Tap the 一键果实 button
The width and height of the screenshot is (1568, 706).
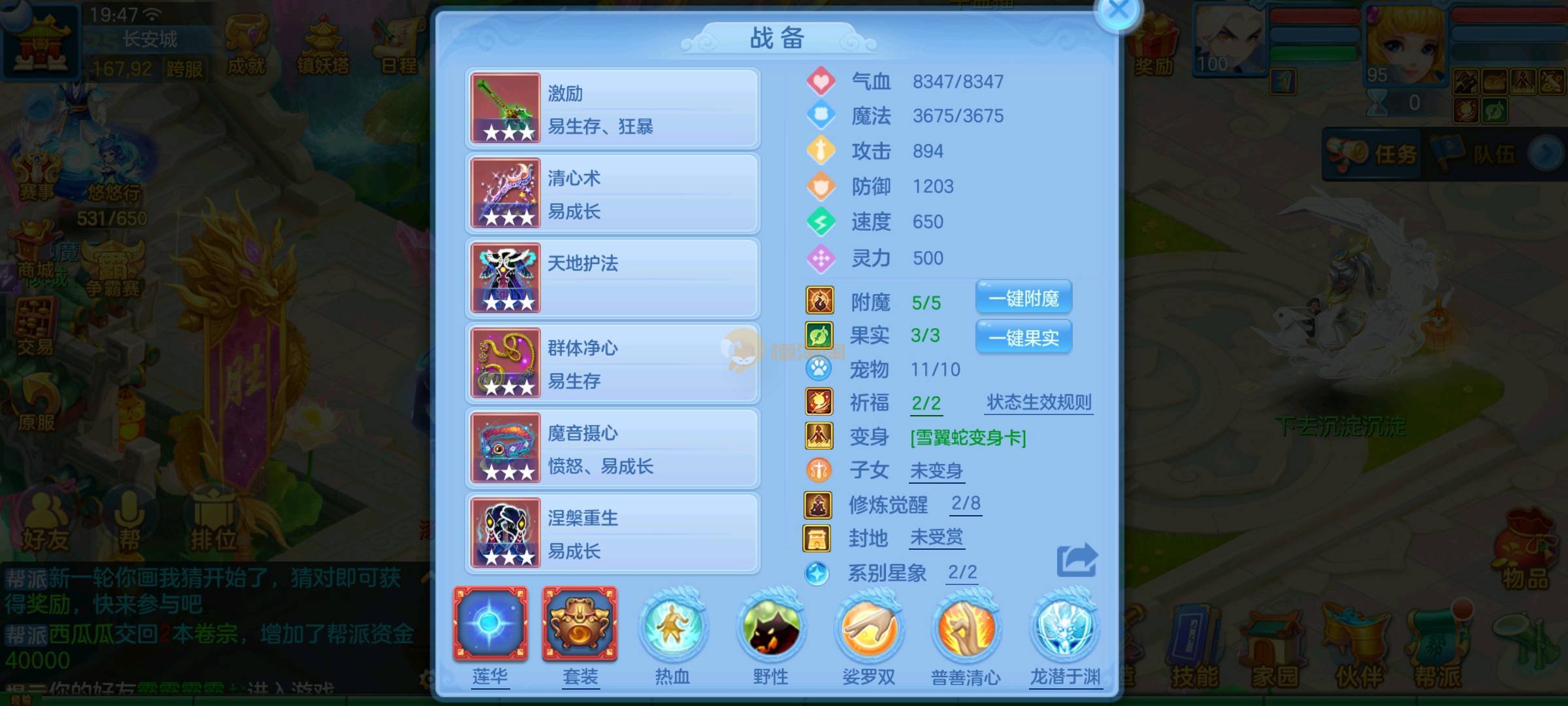[x=1023, y=337]
